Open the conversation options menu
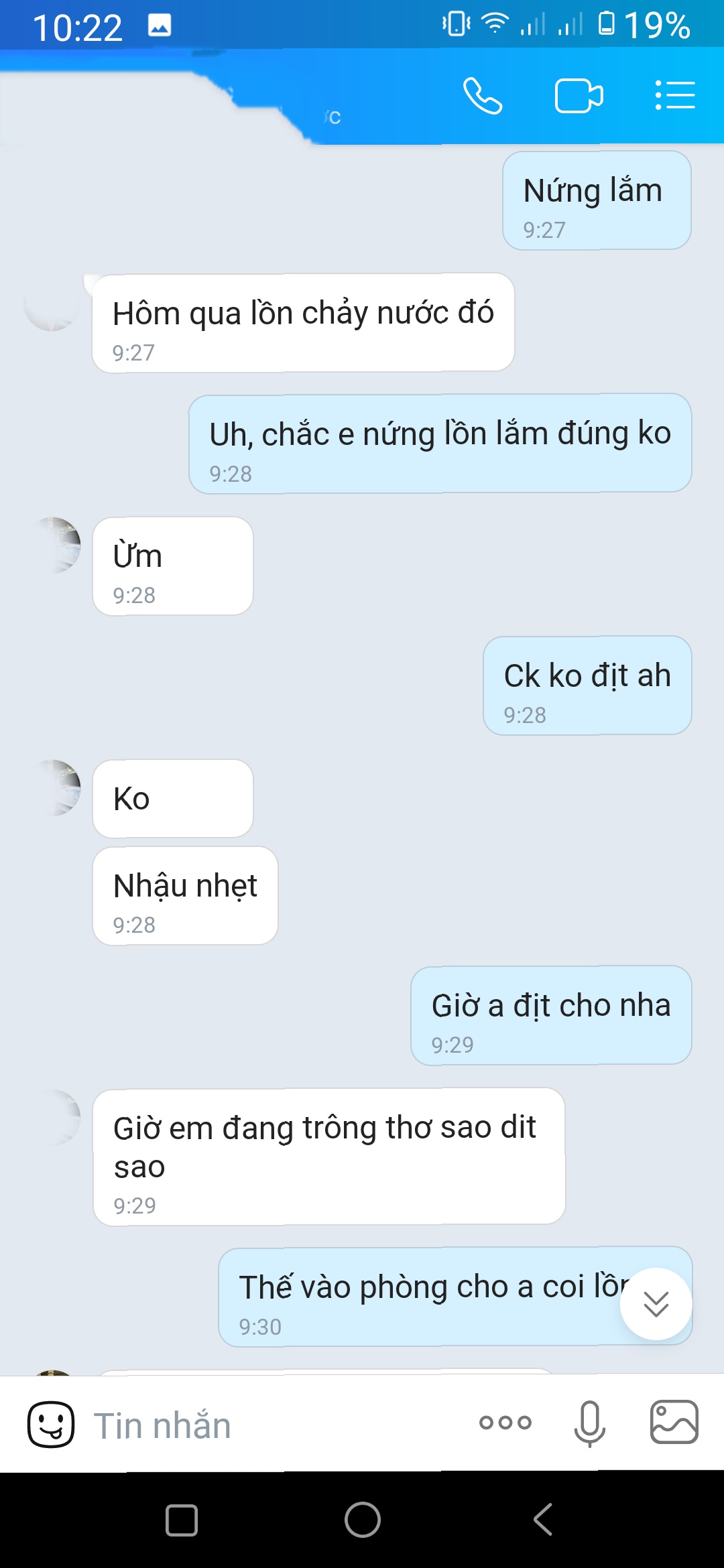The image size is (724, 1568). pyautogui.click(x=674, y=95)
